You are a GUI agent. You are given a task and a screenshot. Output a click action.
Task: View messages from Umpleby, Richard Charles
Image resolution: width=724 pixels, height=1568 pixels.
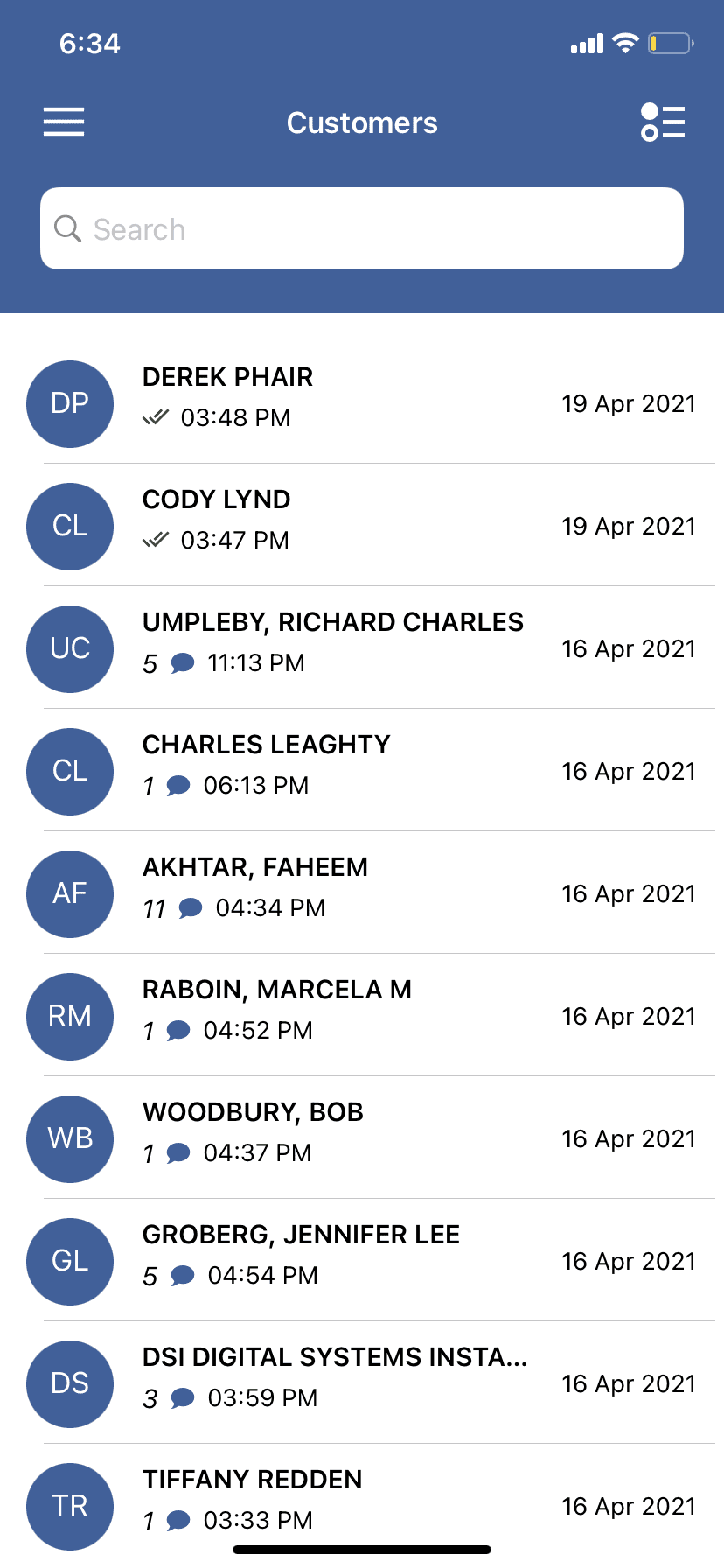[x=362, y=648]
